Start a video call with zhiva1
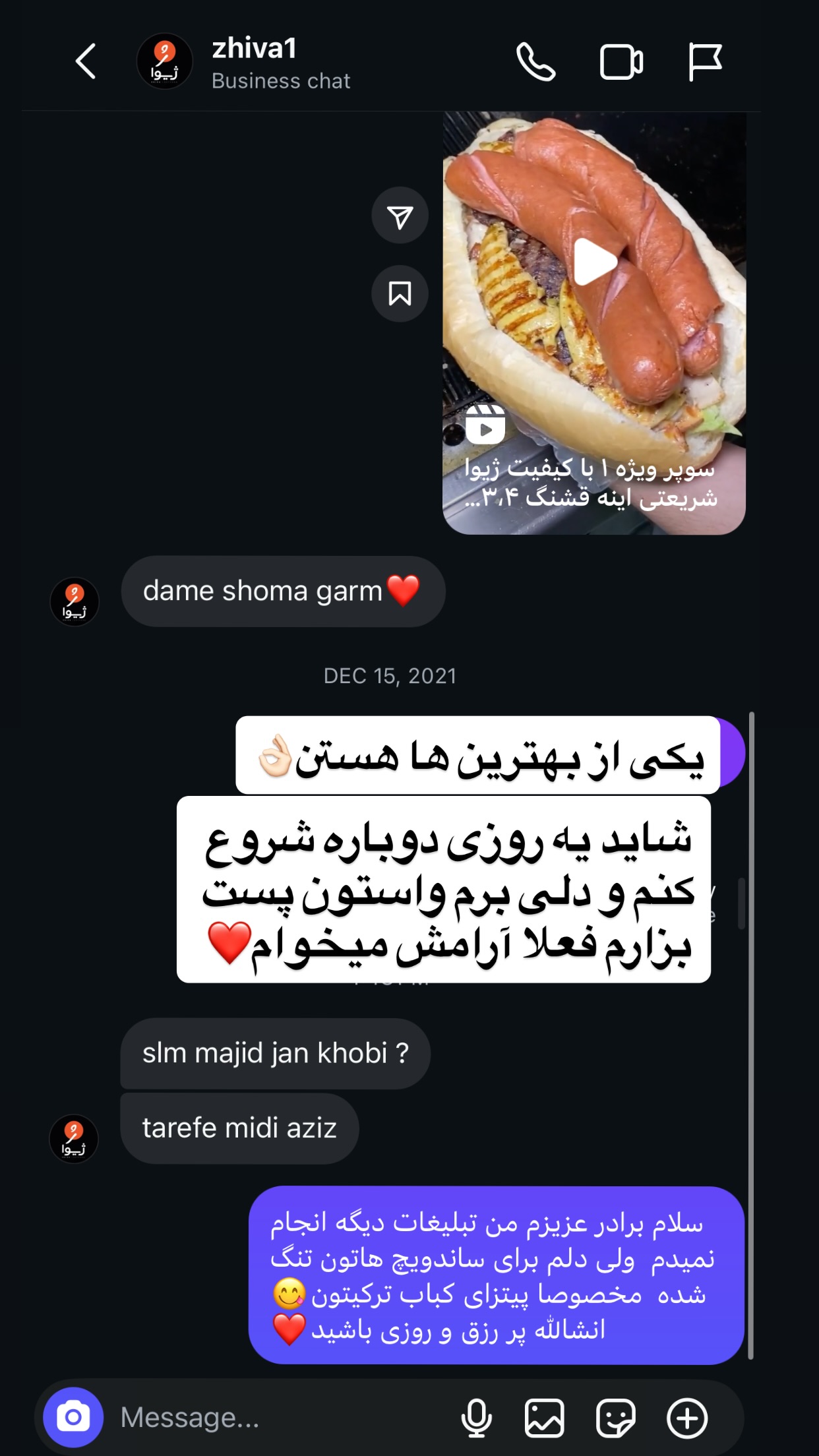Screen dimensions: 819x1456 [621, 62]
